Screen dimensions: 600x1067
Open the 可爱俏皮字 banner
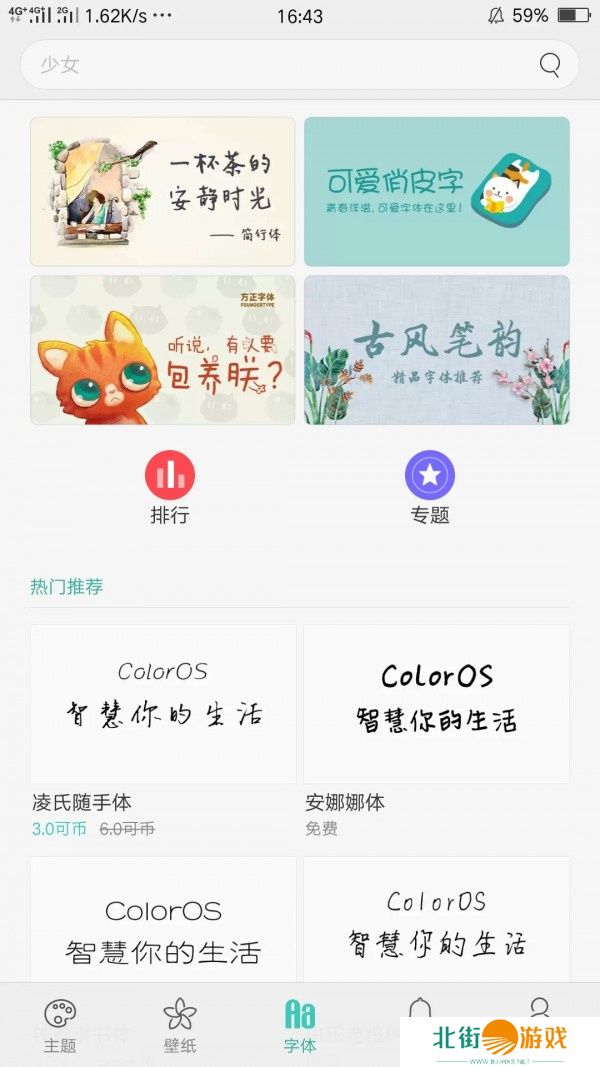point(437,191)
